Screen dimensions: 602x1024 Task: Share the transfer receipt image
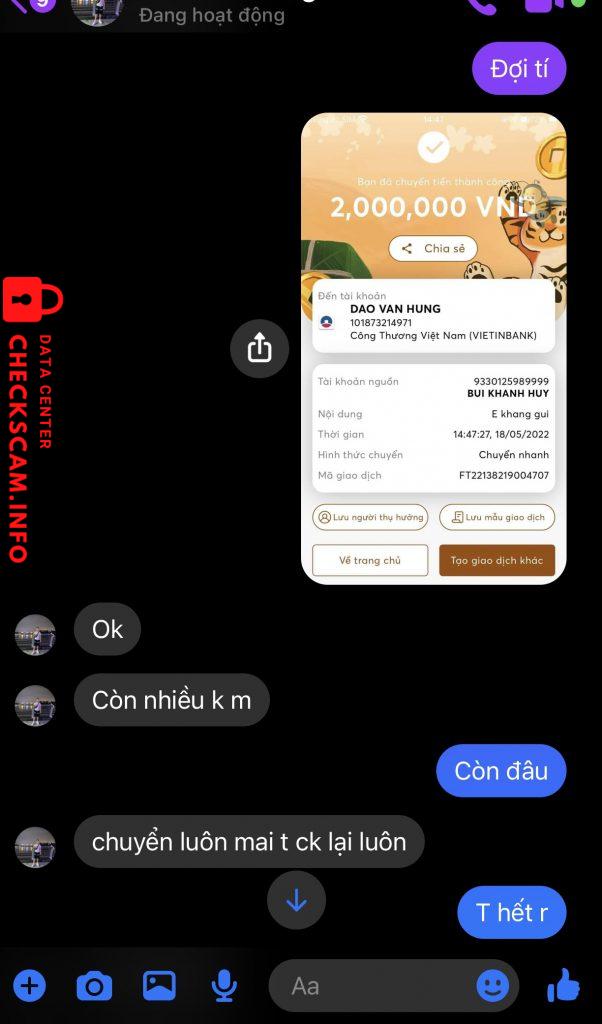(x=259, y=348)
